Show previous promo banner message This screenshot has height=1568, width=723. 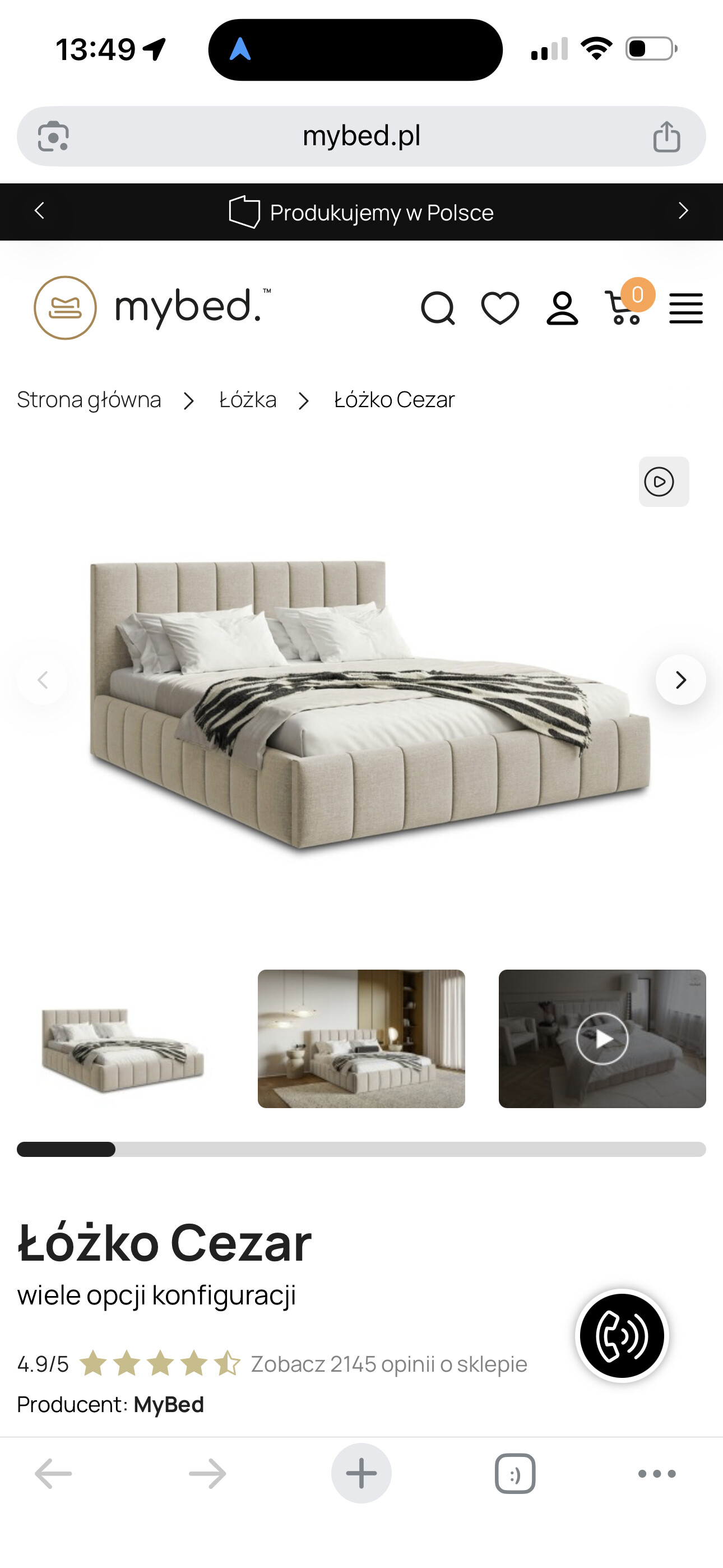(40, 211)
